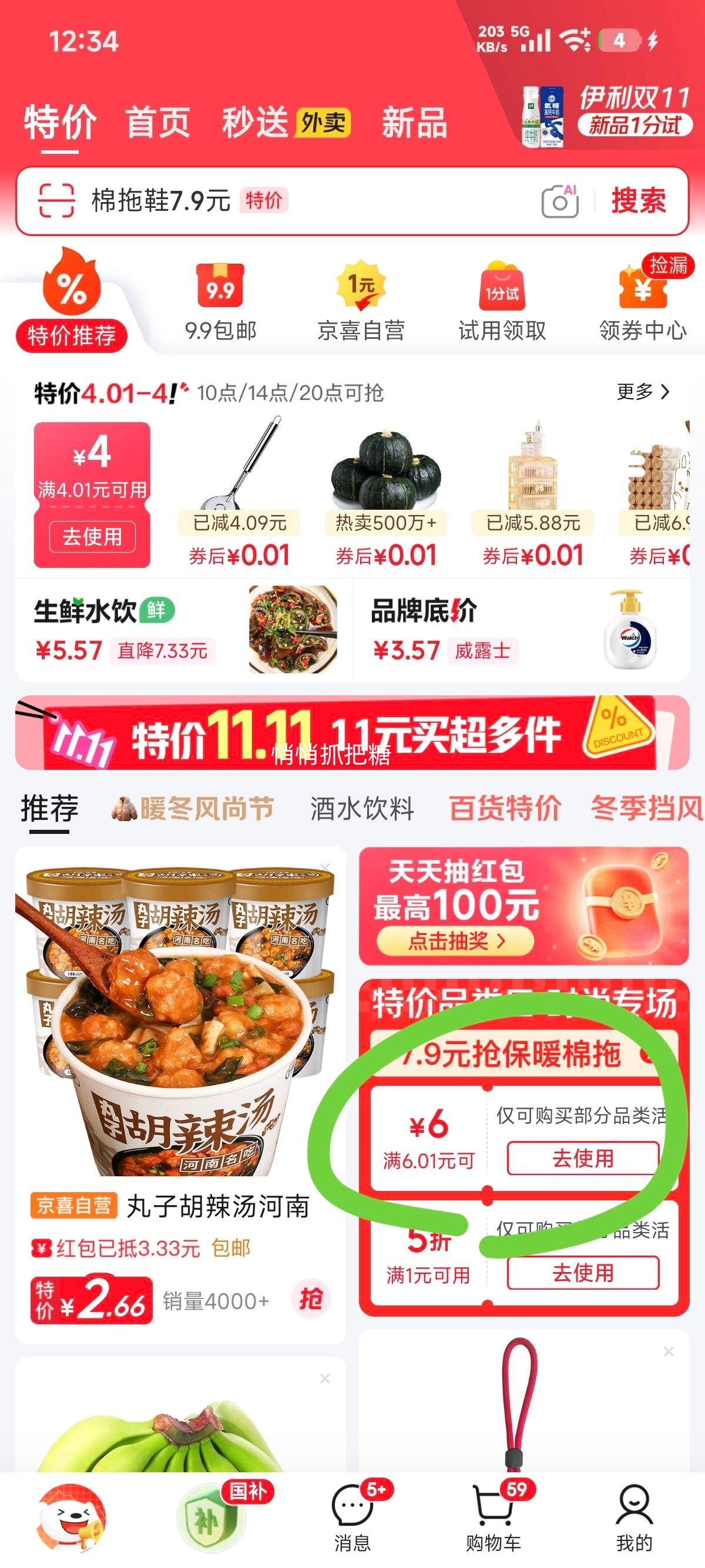Open the camera AI photo search icon
Image resolution: width=705 pixels, height=1568 pixels.
point(560,201)
